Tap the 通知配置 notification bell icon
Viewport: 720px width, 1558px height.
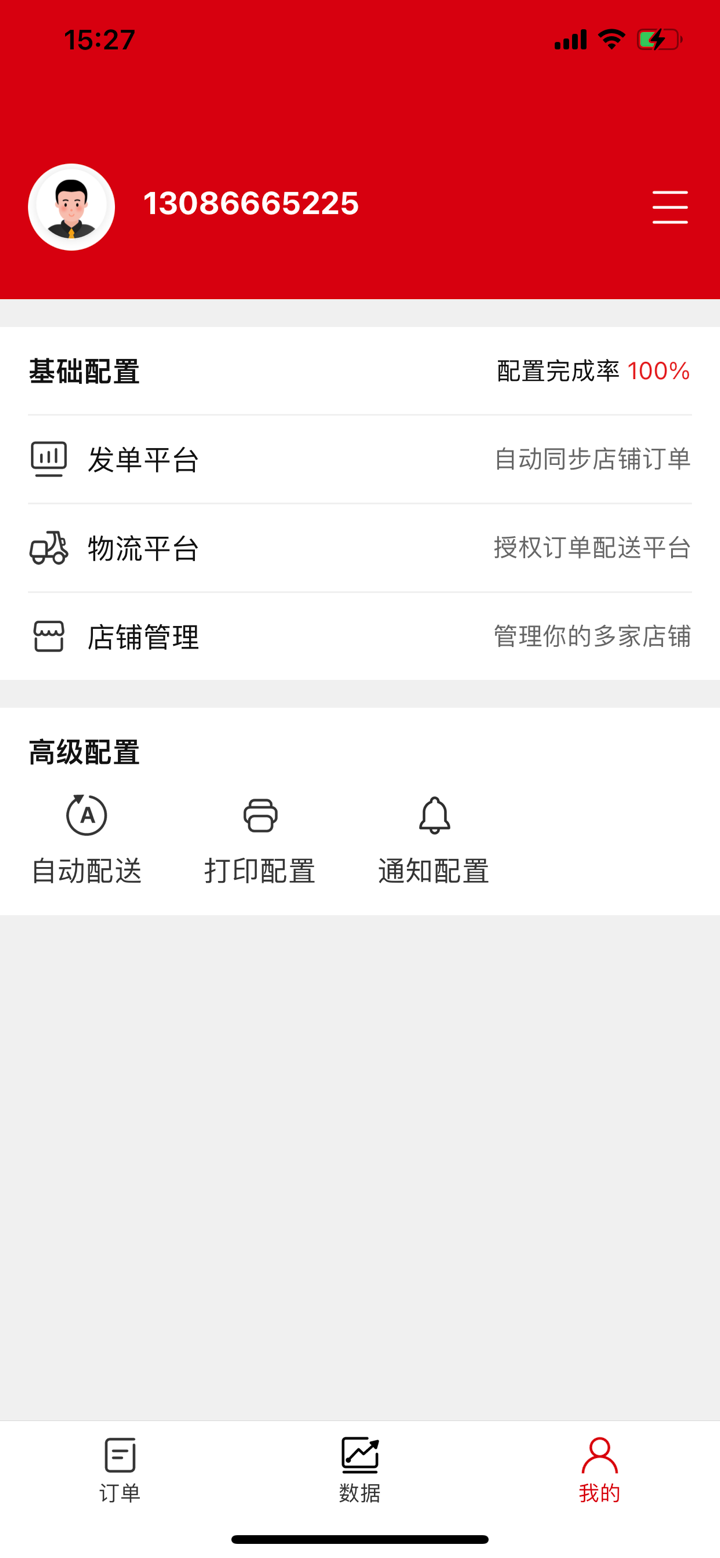click(433, 815)
